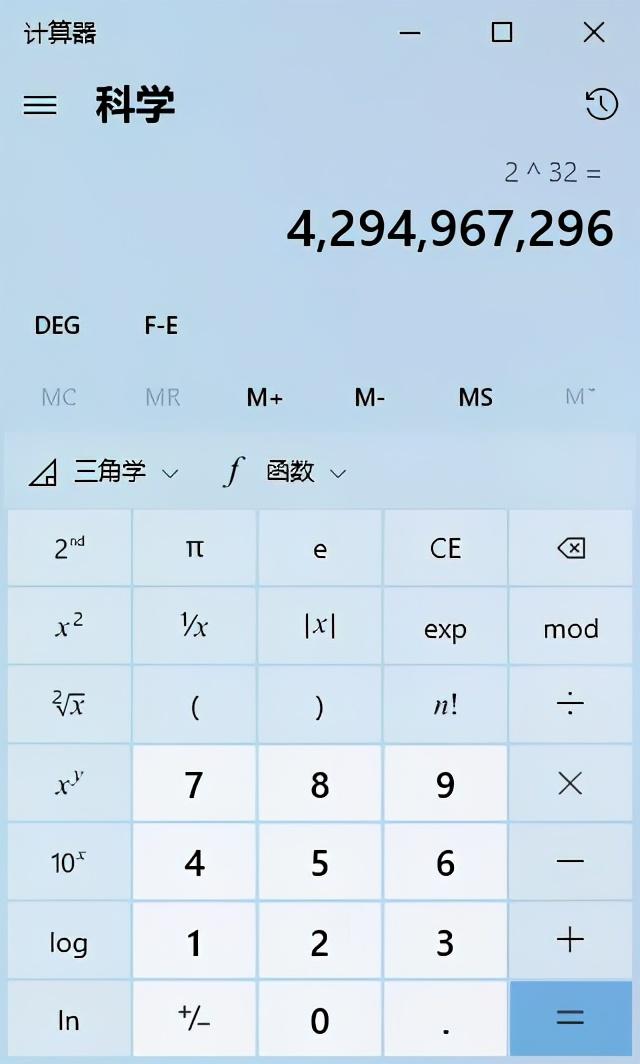Compute factorial with n!
The image size is (640, 1064).
click(x=445, y=706)
